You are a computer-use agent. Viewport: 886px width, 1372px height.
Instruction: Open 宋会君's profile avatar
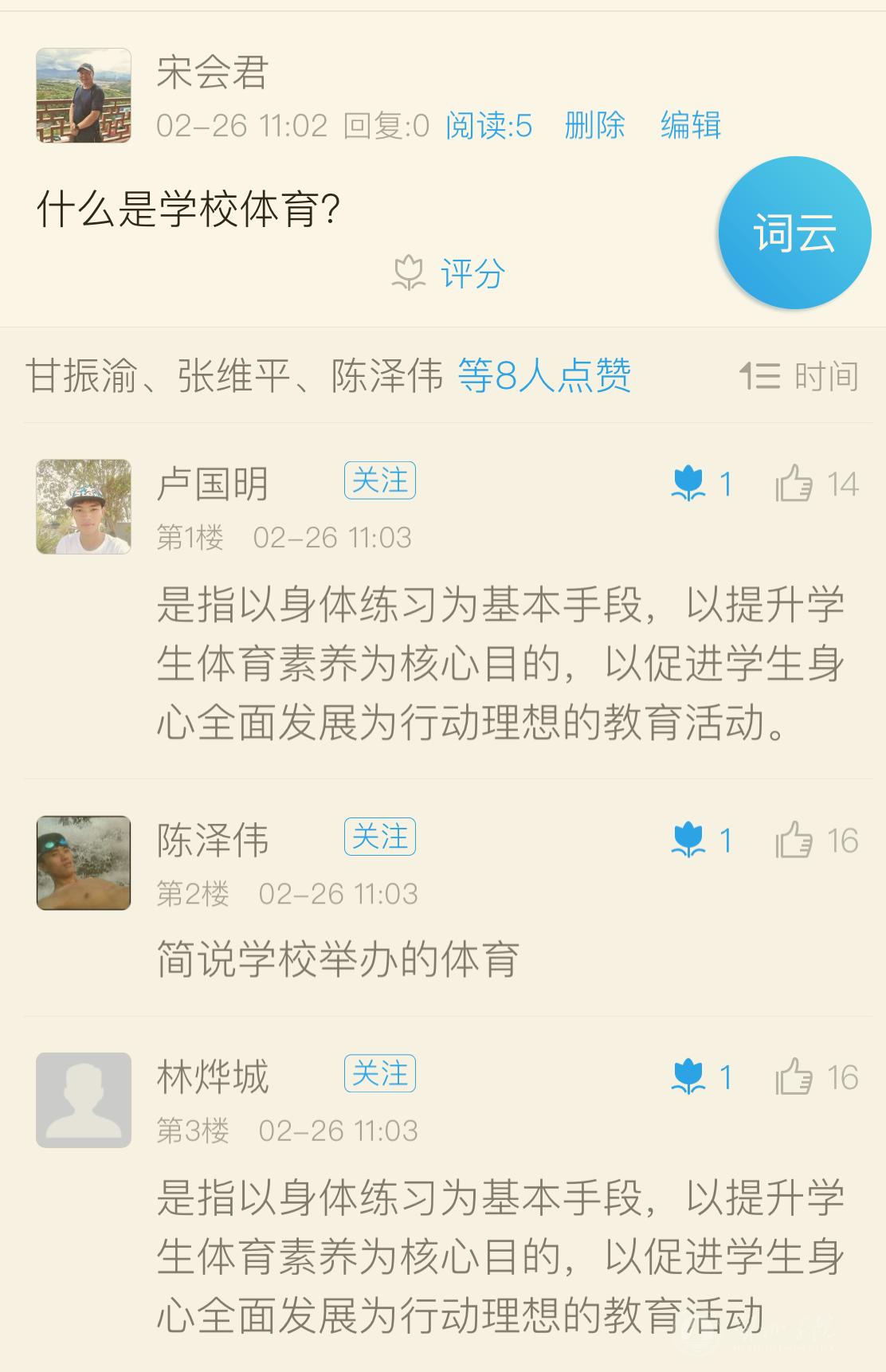pos(84,96)
